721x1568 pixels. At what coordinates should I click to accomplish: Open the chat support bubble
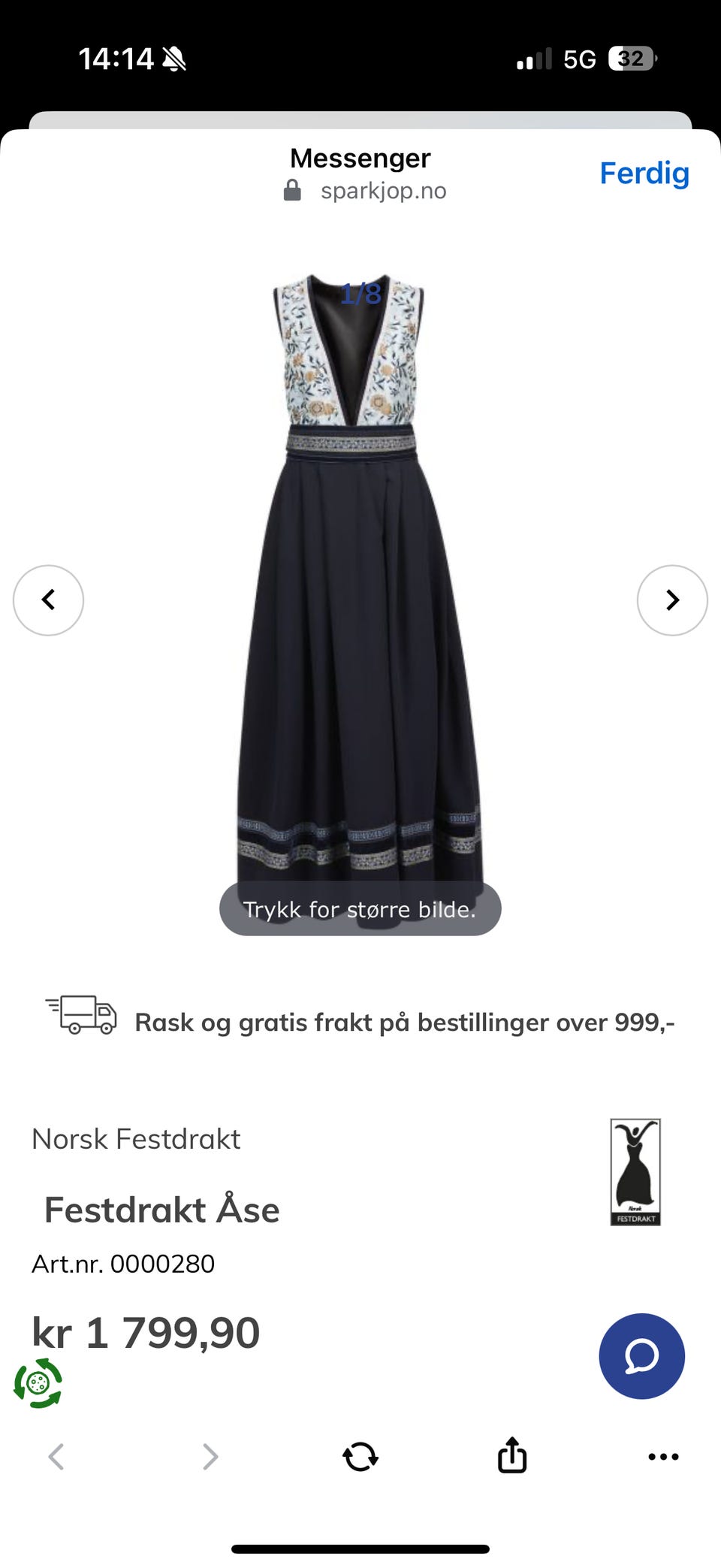[641, 1356]
